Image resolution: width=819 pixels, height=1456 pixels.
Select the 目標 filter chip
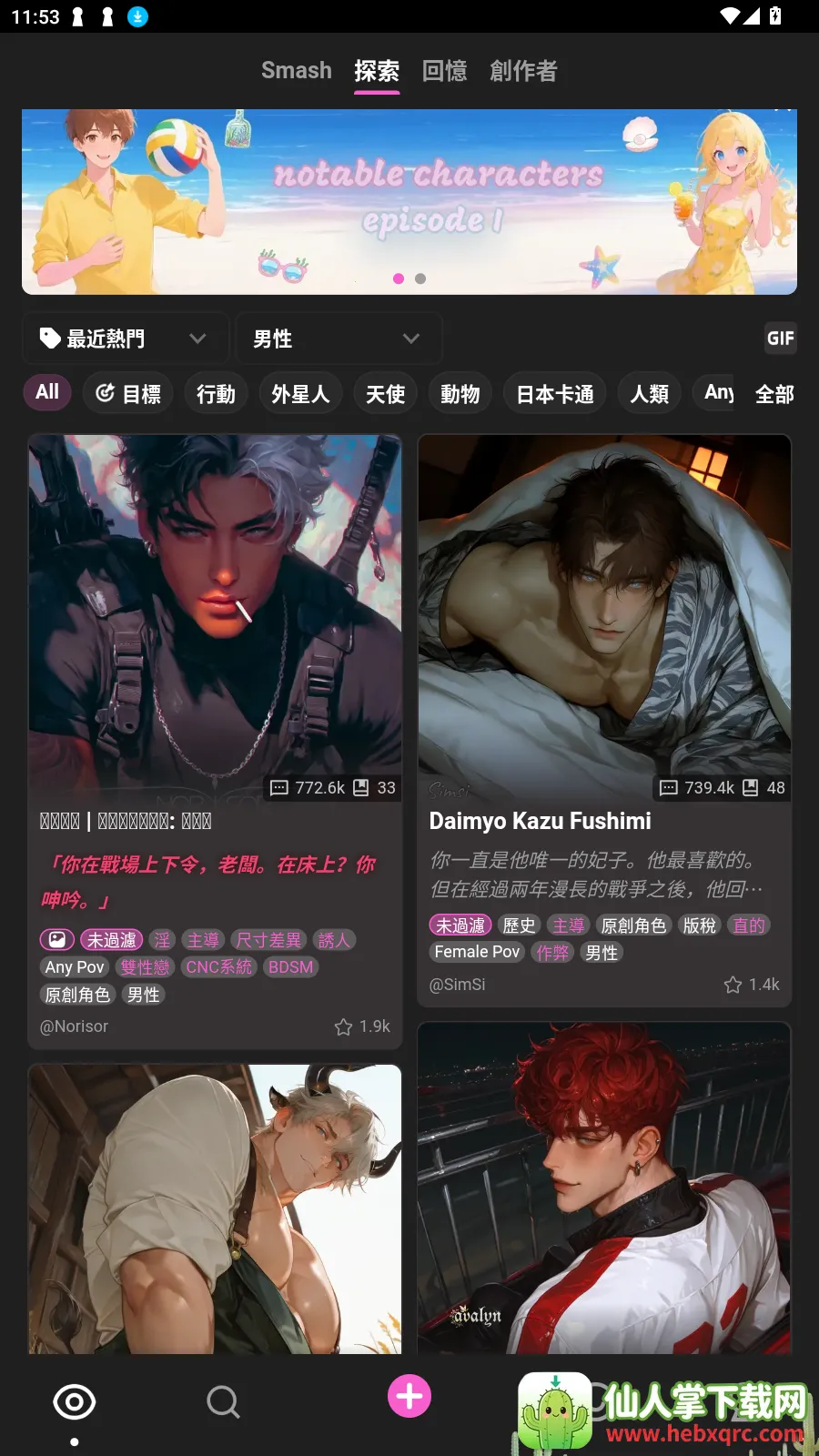point(128,394)
